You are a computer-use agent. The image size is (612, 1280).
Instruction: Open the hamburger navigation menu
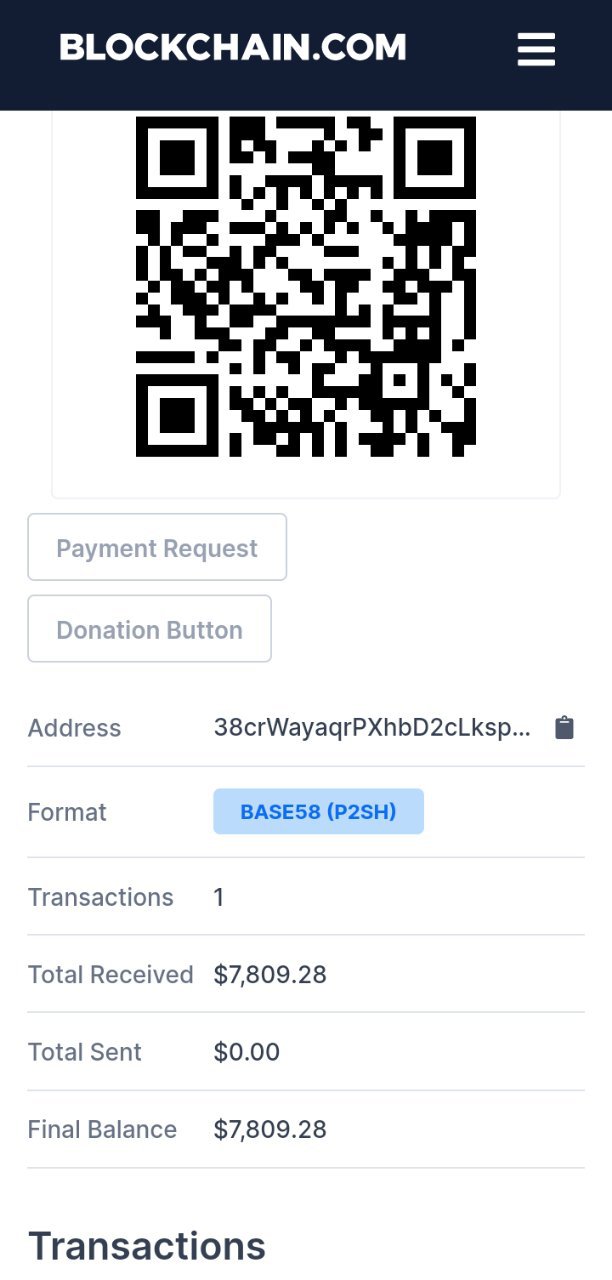[536, 49]
